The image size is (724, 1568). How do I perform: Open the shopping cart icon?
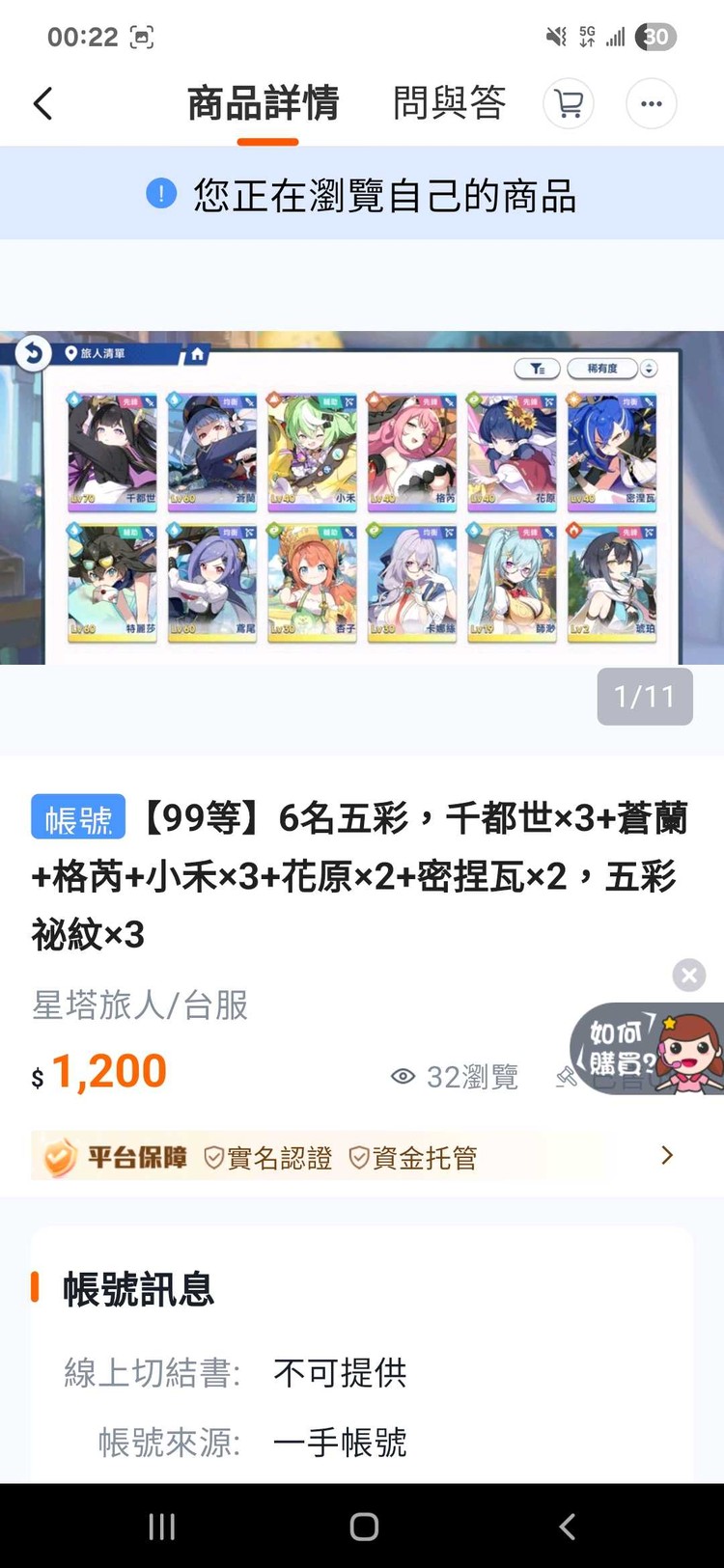coord(568,103)
